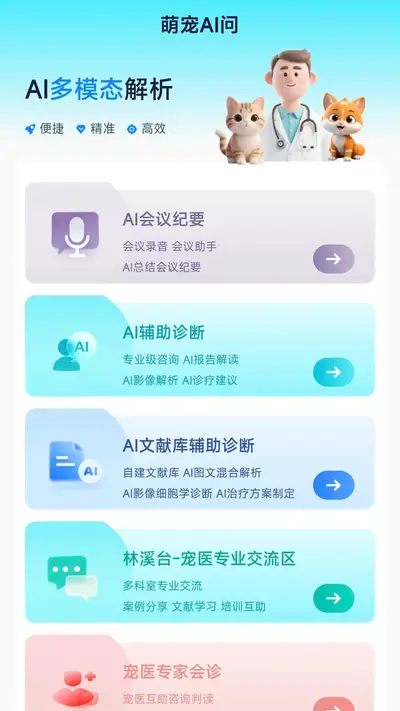Open the AI会议纪要 card

[x=200, y=233]
